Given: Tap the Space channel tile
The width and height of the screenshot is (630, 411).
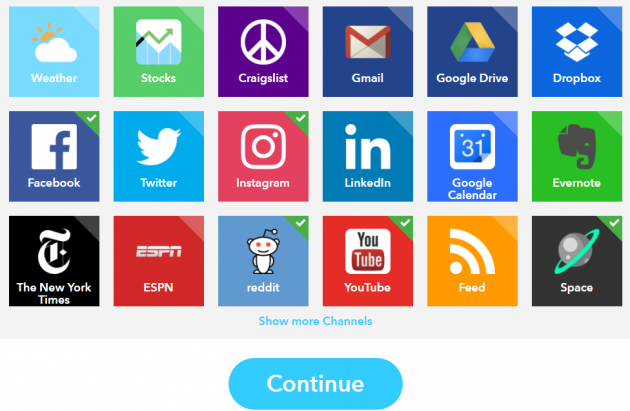Looking at the screenshot, I should point(577,260).
